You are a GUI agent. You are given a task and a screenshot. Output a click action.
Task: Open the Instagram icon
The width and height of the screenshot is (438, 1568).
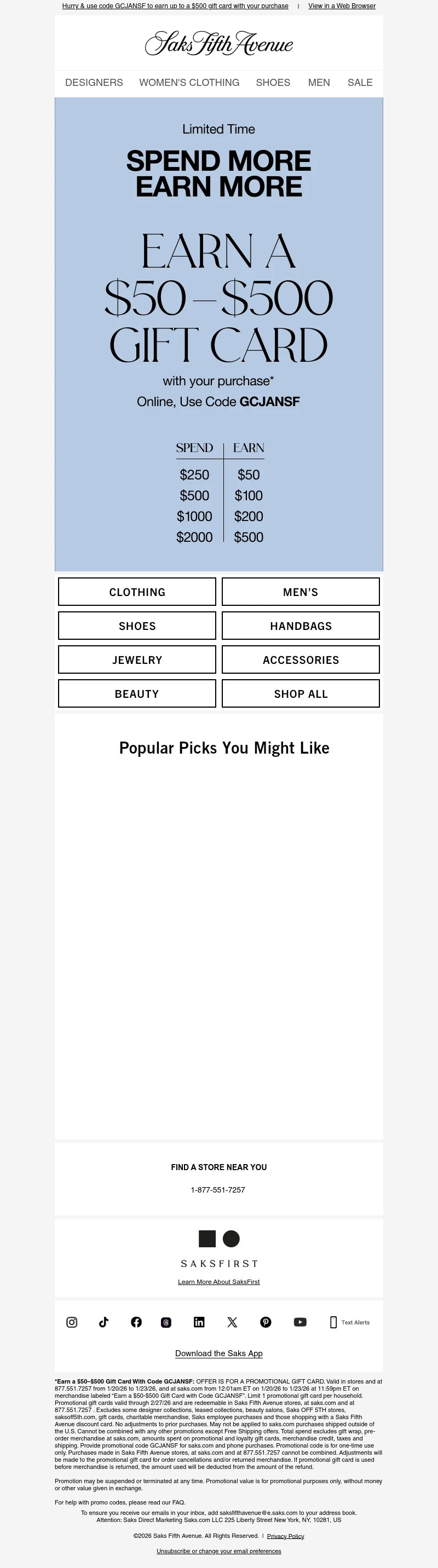pos(72,1322)
